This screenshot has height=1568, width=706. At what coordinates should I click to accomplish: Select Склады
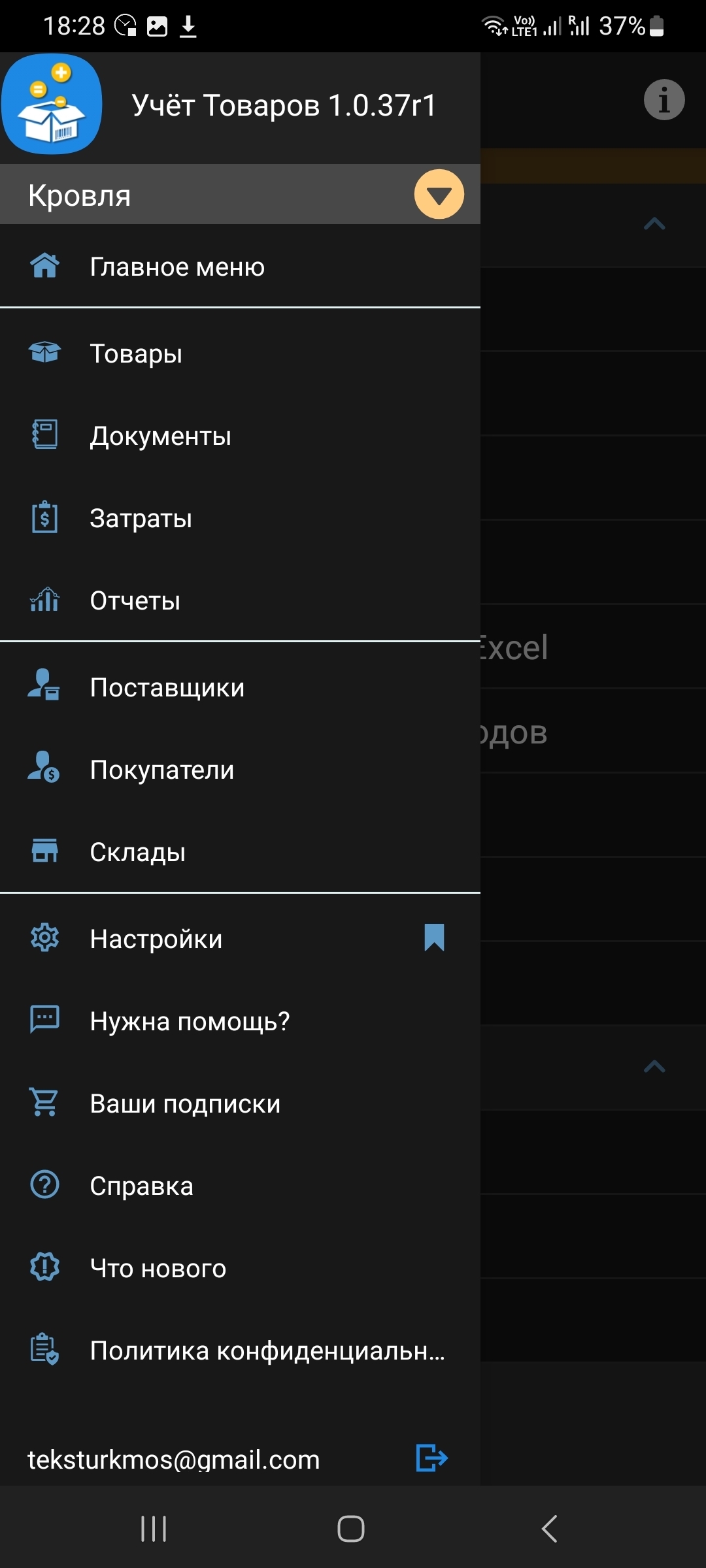[x=137, y=852]
